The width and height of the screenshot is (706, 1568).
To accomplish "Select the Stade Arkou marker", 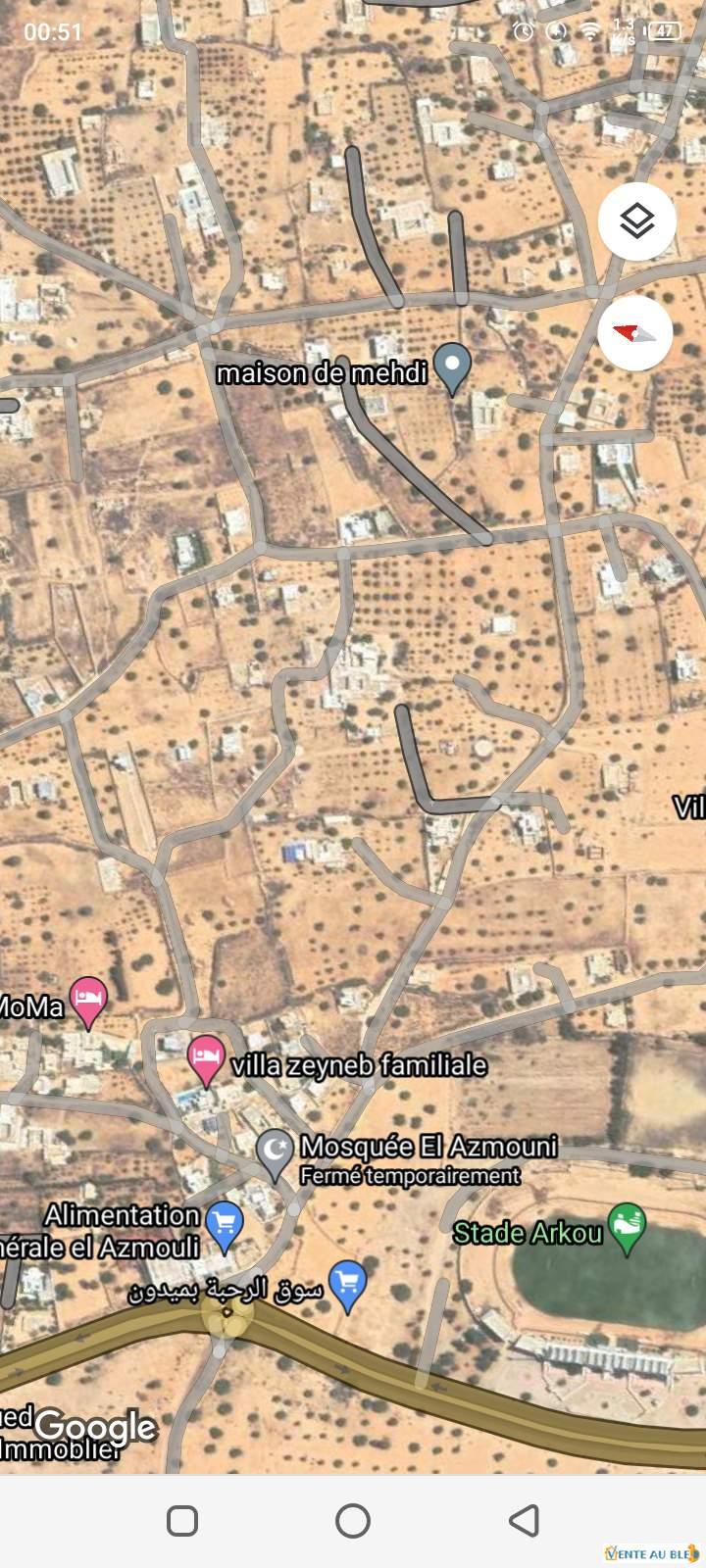I will 627,1228.
